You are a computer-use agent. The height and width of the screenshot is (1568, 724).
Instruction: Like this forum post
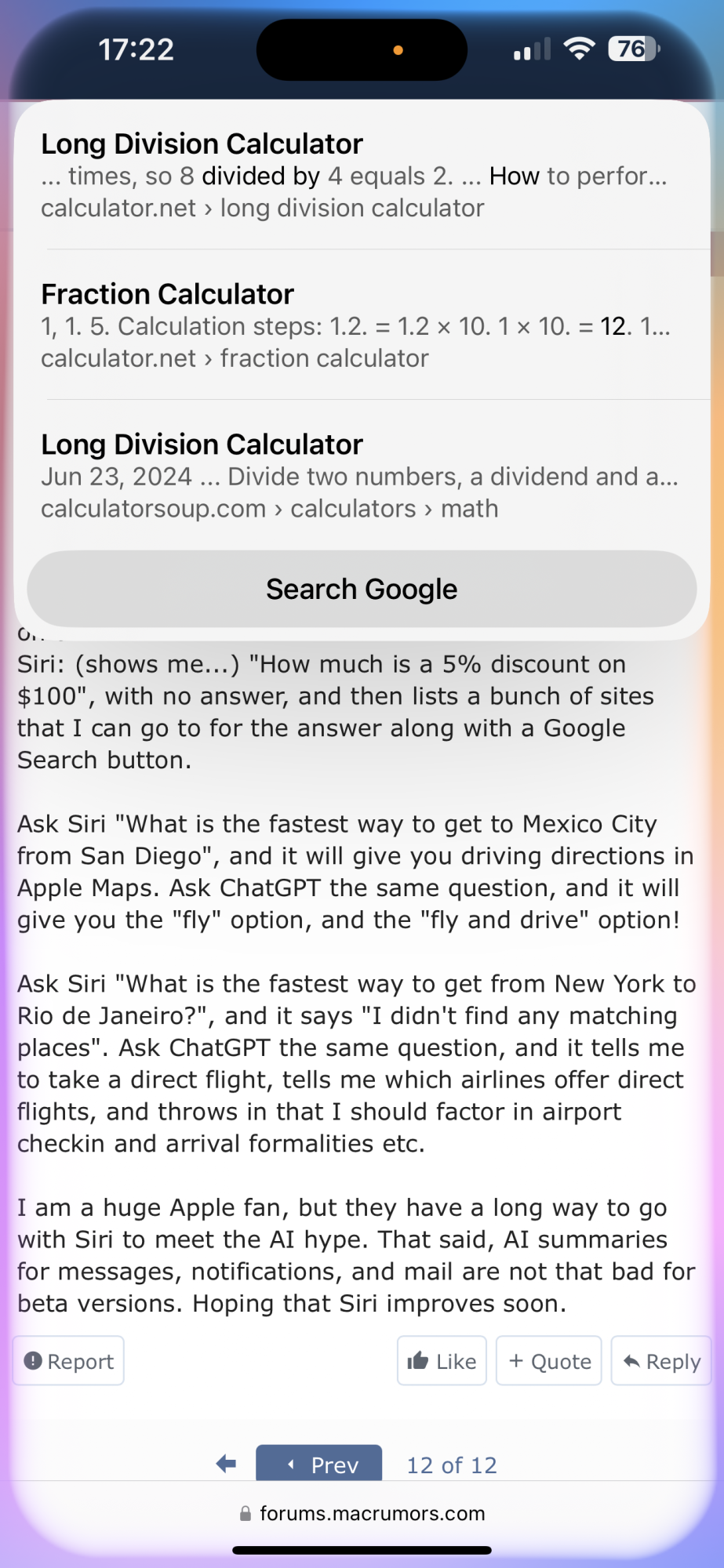(x=442, y=1361)
